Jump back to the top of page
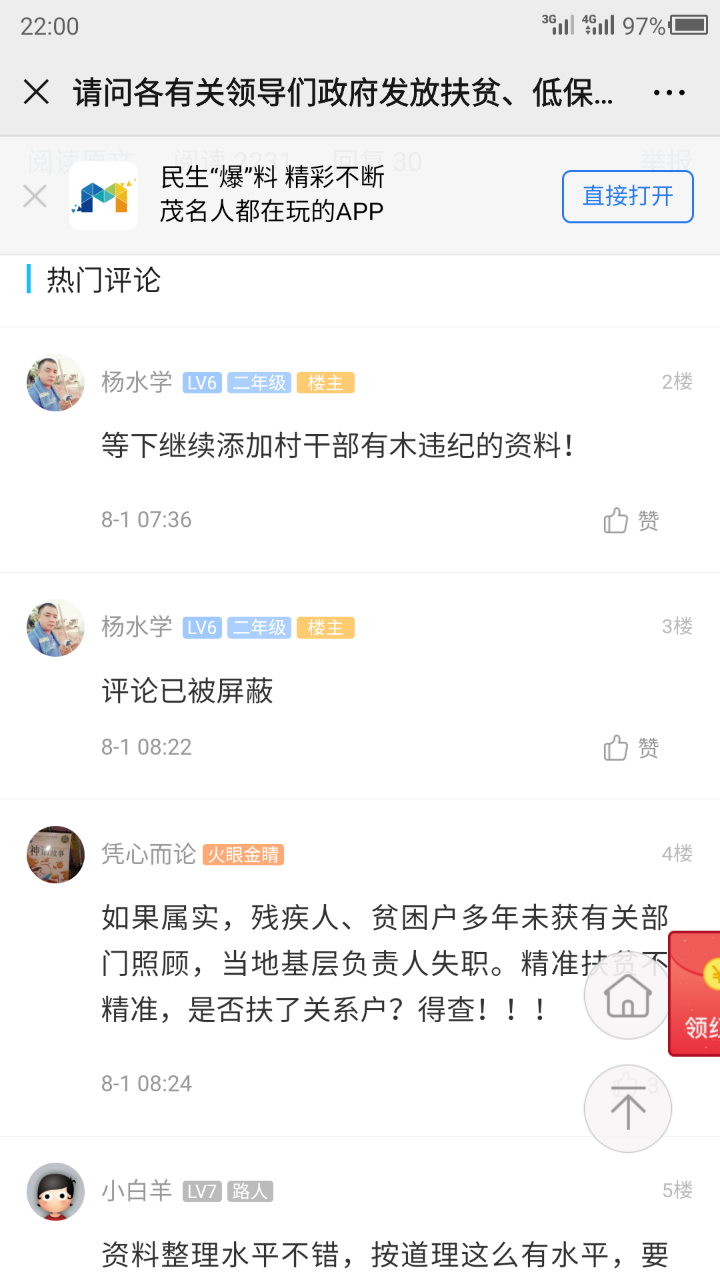This screenshot has height=1280, width=720. point(627,1108)
